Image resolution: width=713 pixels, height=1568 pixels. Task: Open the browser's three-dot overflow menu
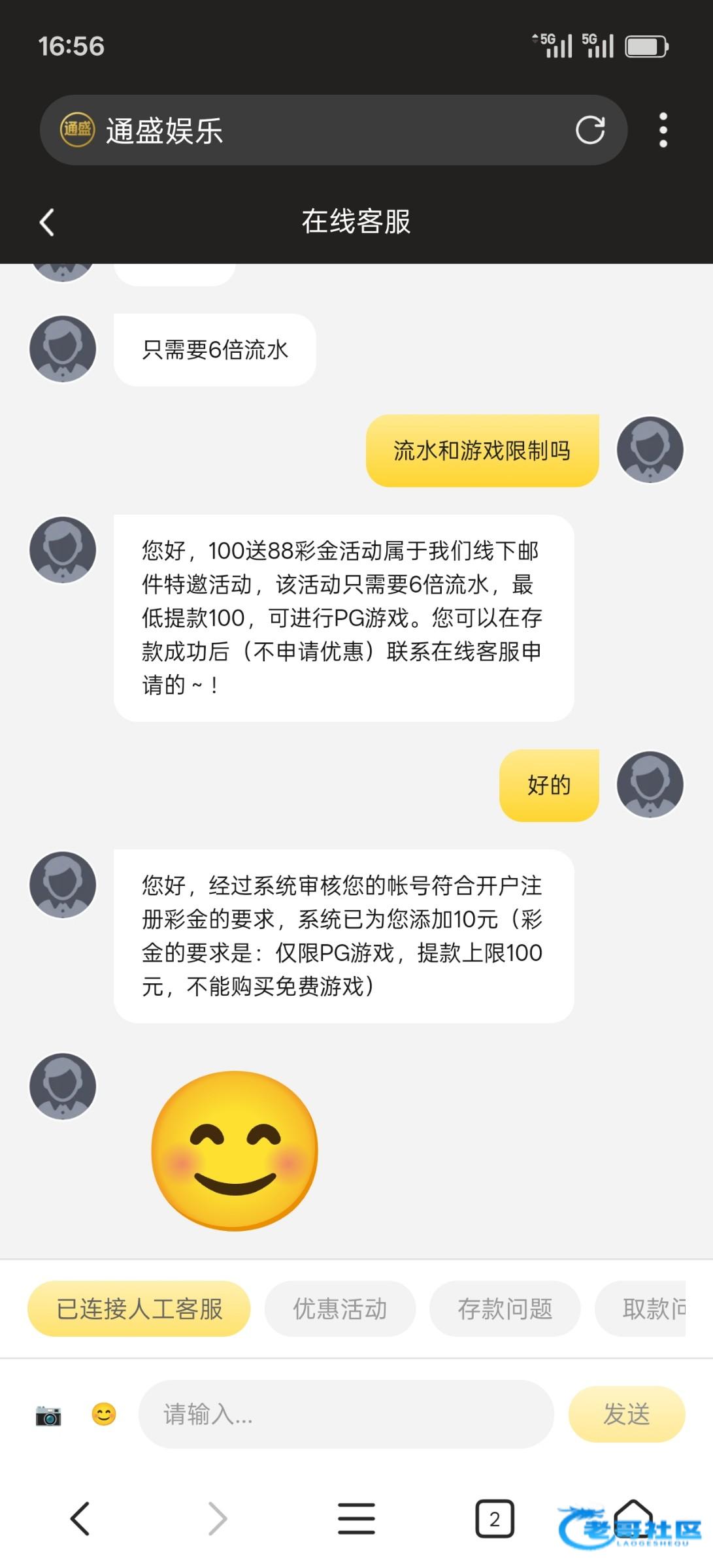663,130
